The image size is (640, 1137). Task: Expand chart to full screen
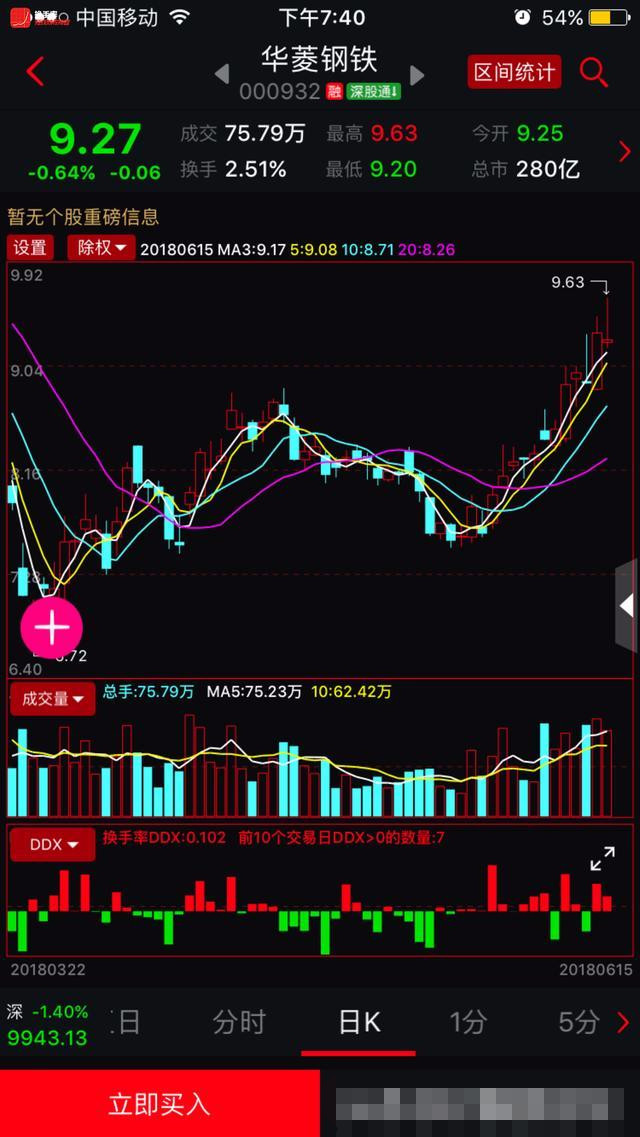(x=602, y=859)
